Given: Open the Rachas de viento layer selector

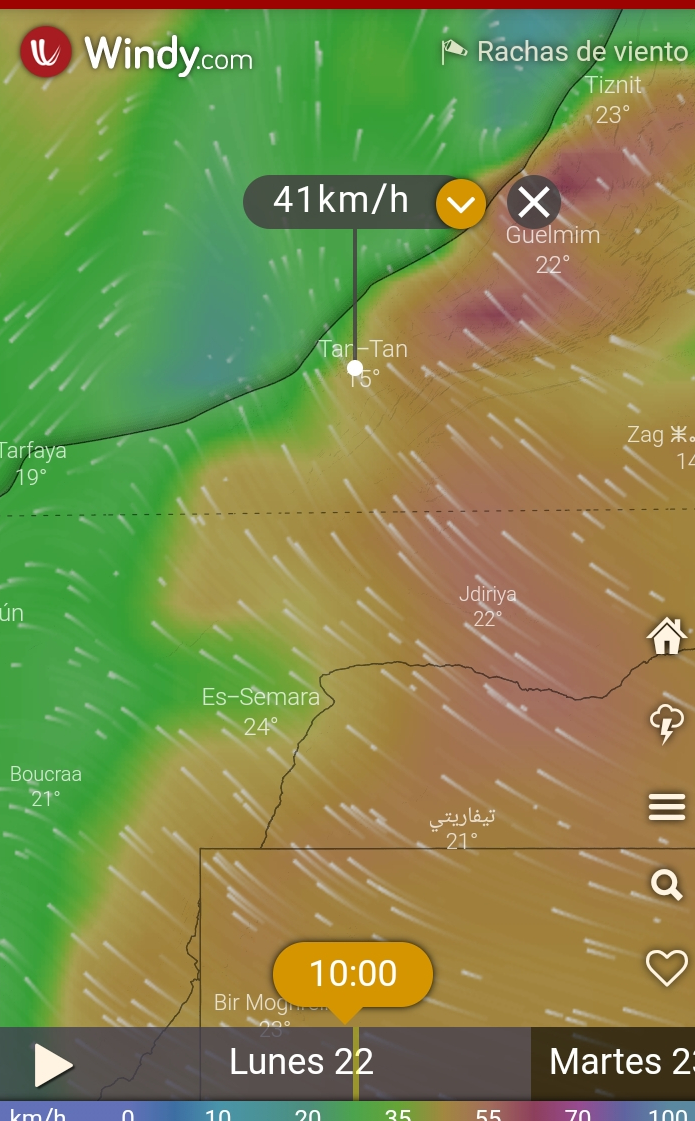Looking at the screenshot, I should click(x=566, y=51).
